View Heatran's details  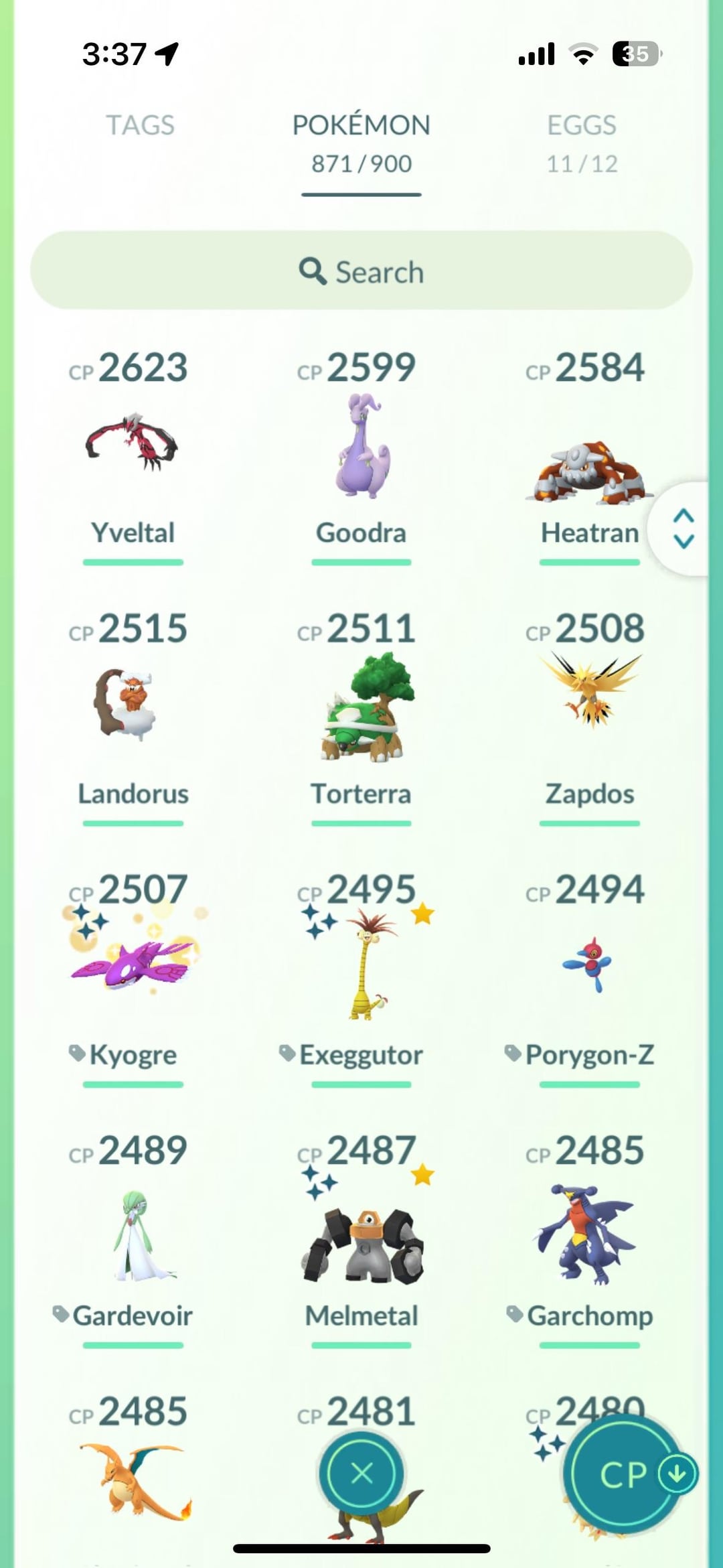tap(589, 472)
